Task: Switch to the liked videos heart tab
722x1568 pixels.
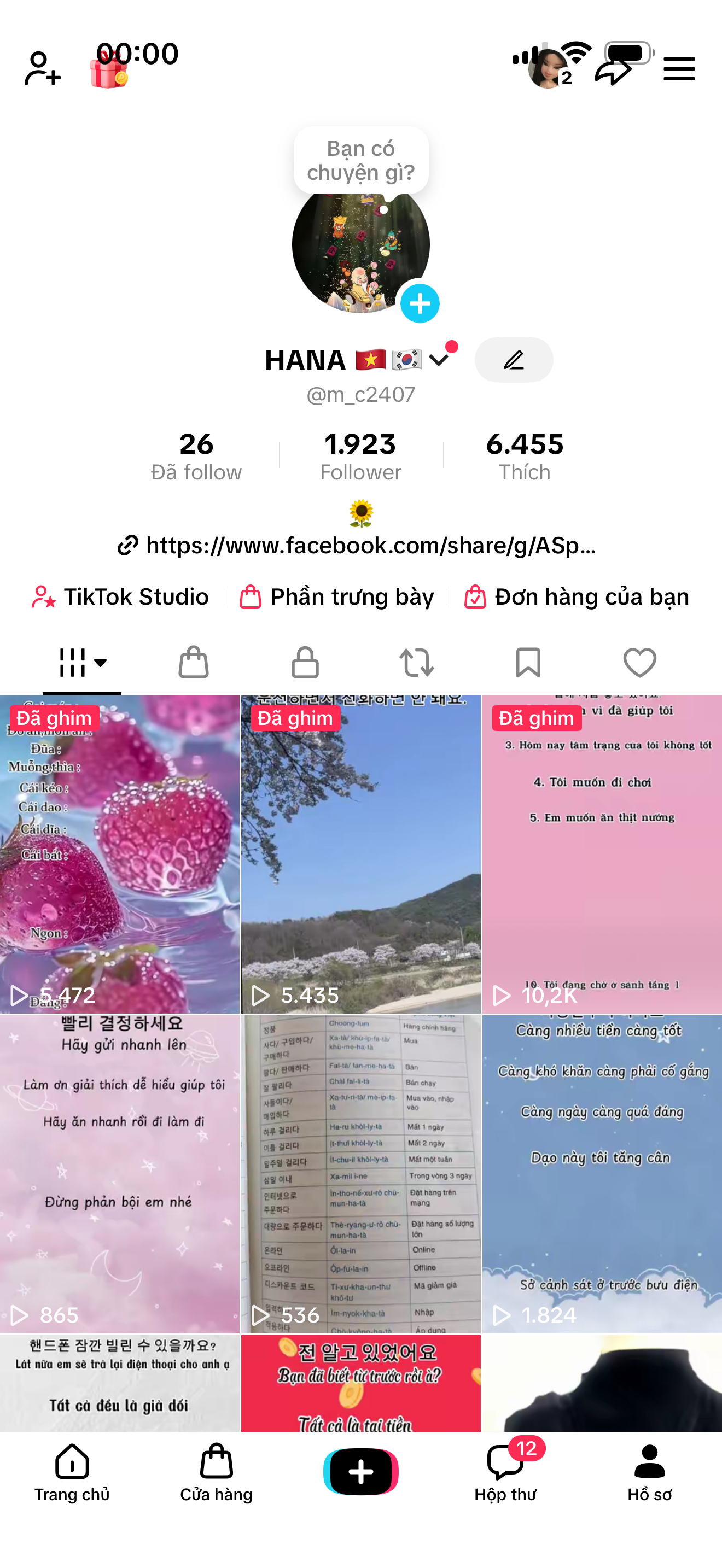Action: (640, 662)
